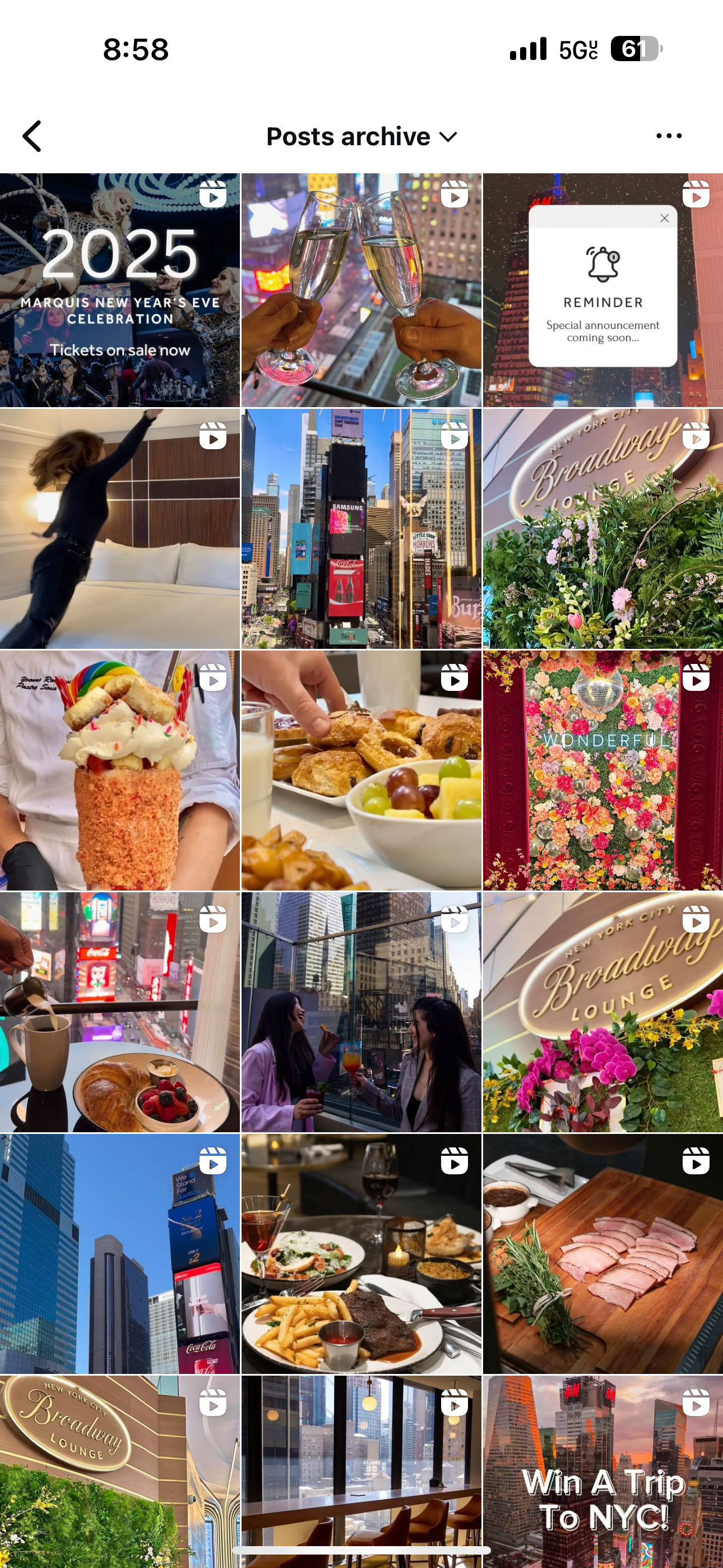Expand the Posts archive dropdown
723x1568 pixels.
click(x=361, y=136)
